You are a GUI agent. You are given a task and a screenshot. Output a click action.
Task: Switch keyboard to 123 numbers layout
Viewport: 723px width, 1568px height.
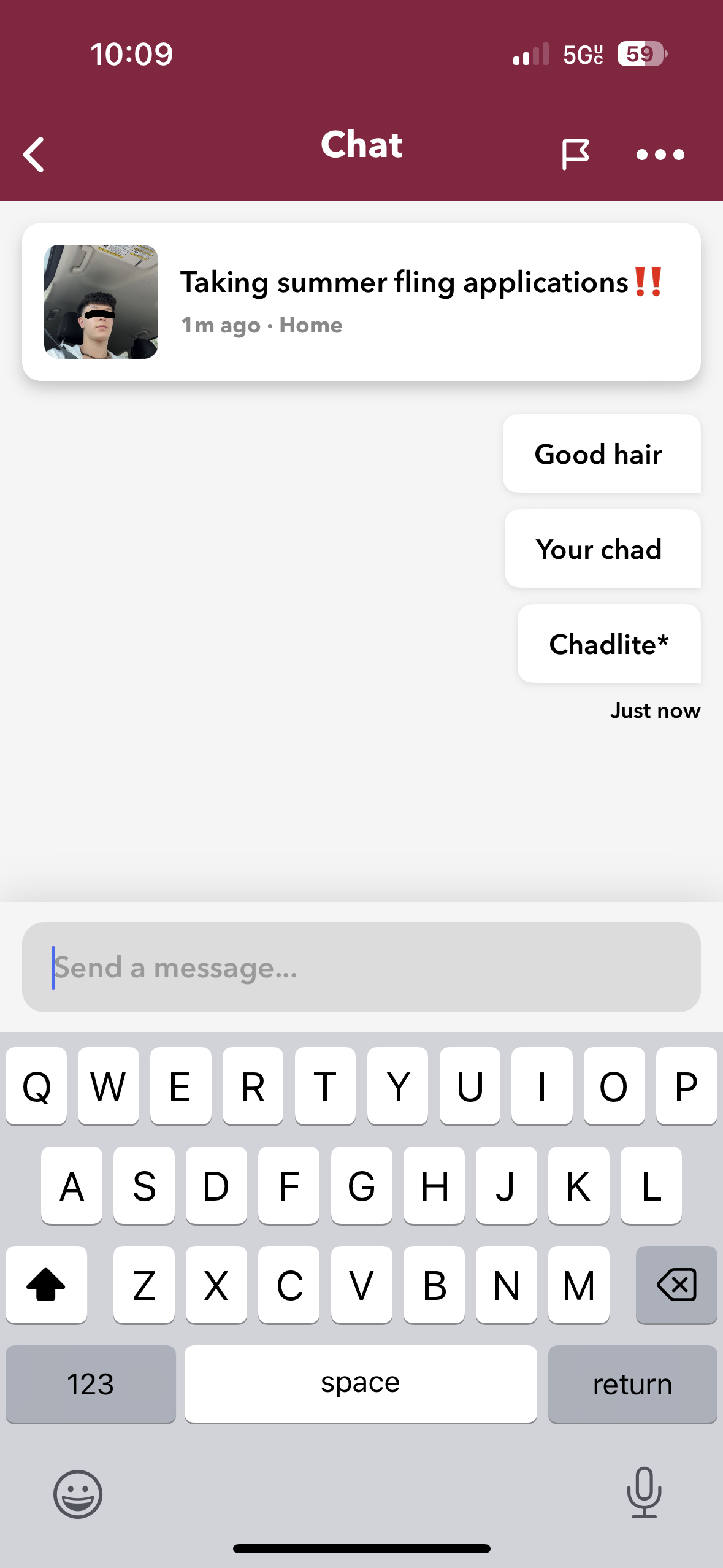tap(91, 1384)
